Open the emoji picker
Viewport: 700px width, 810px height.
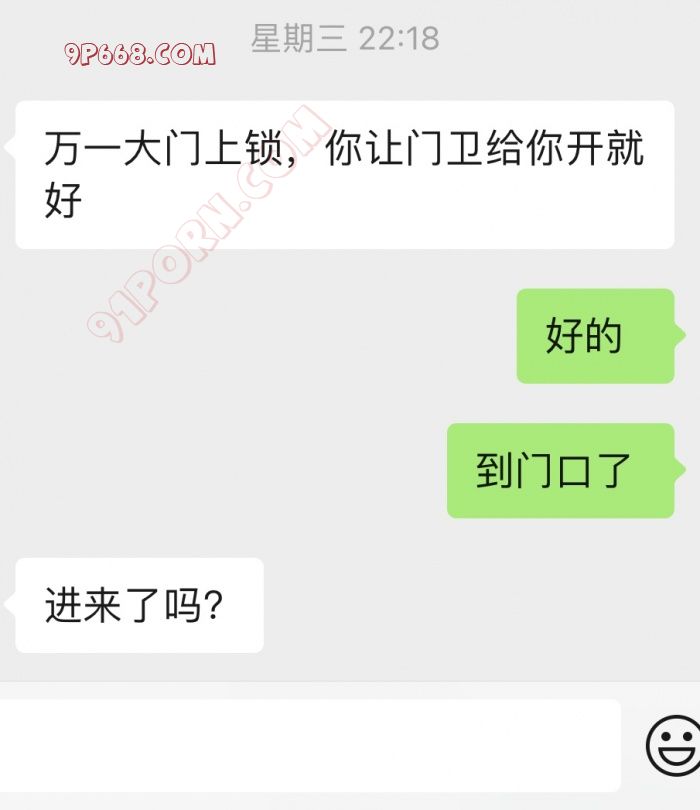(x=673, y=746)
